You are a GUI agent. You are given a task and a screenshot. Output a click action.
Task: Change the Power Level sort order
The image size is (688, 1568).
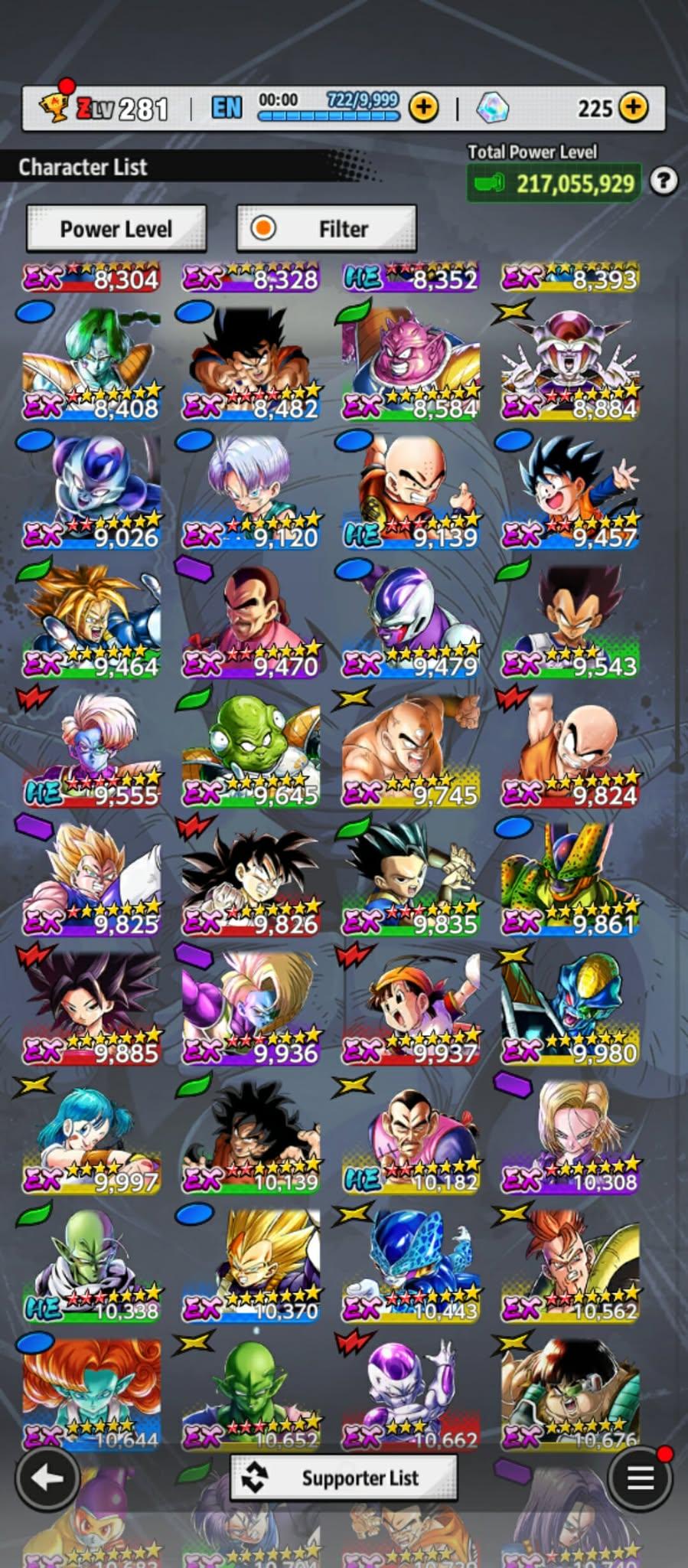tap(116, 228)
